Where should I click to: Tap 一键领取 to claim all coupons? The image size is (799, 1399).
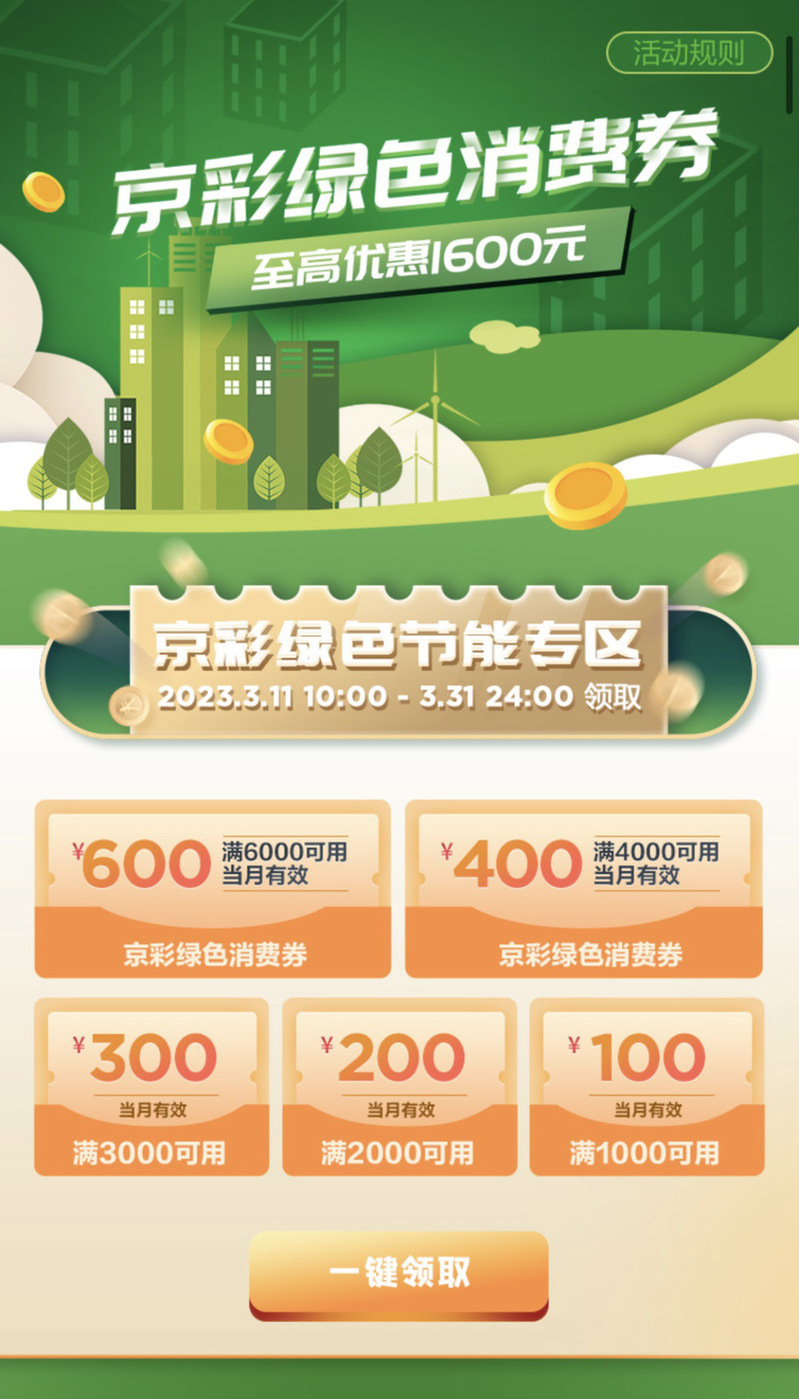click(x=399, y=1274)
